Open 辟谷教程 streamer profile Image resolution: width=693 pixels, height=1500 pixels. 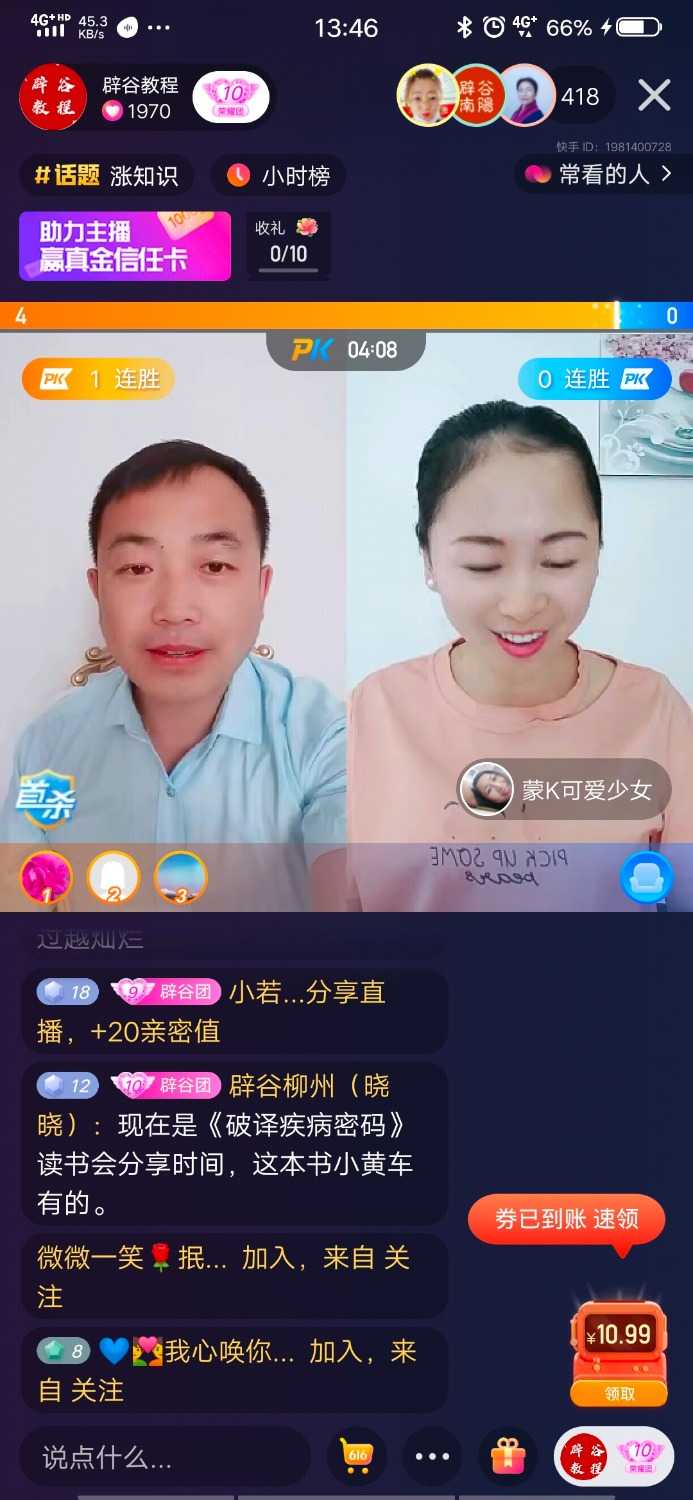52,98
